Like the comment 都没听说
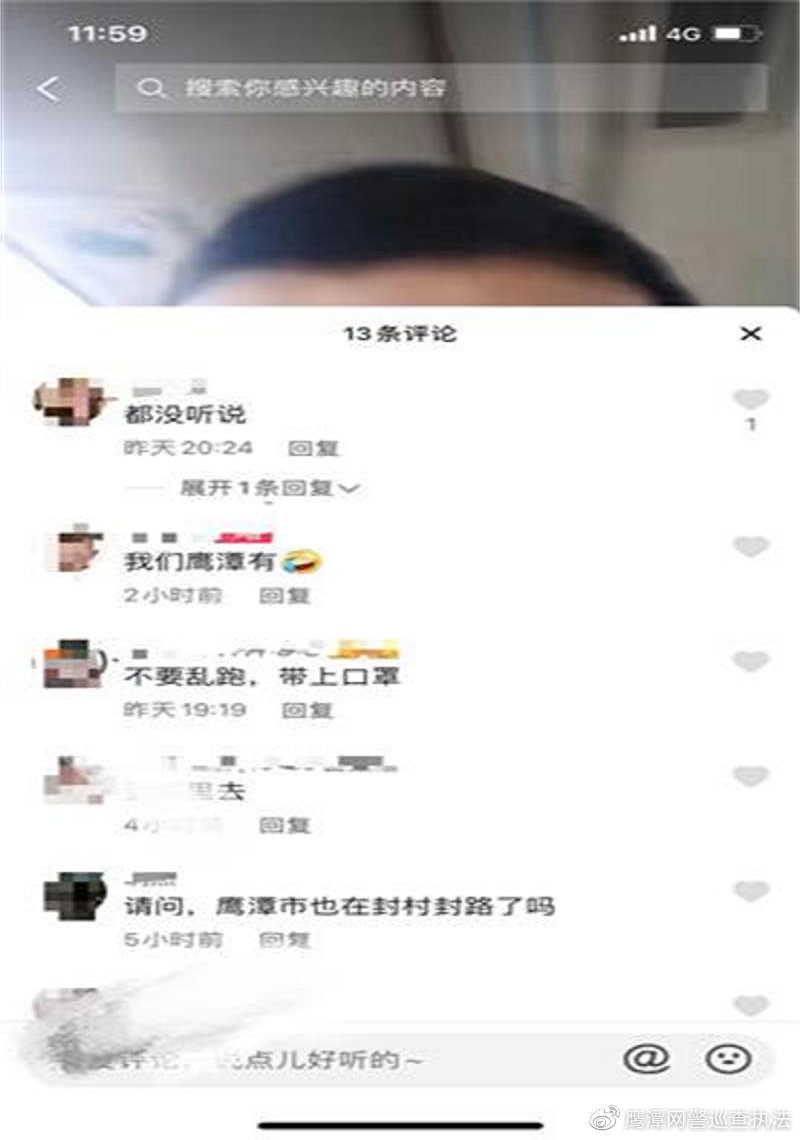 pyautogui.click(x=751, y=400)
